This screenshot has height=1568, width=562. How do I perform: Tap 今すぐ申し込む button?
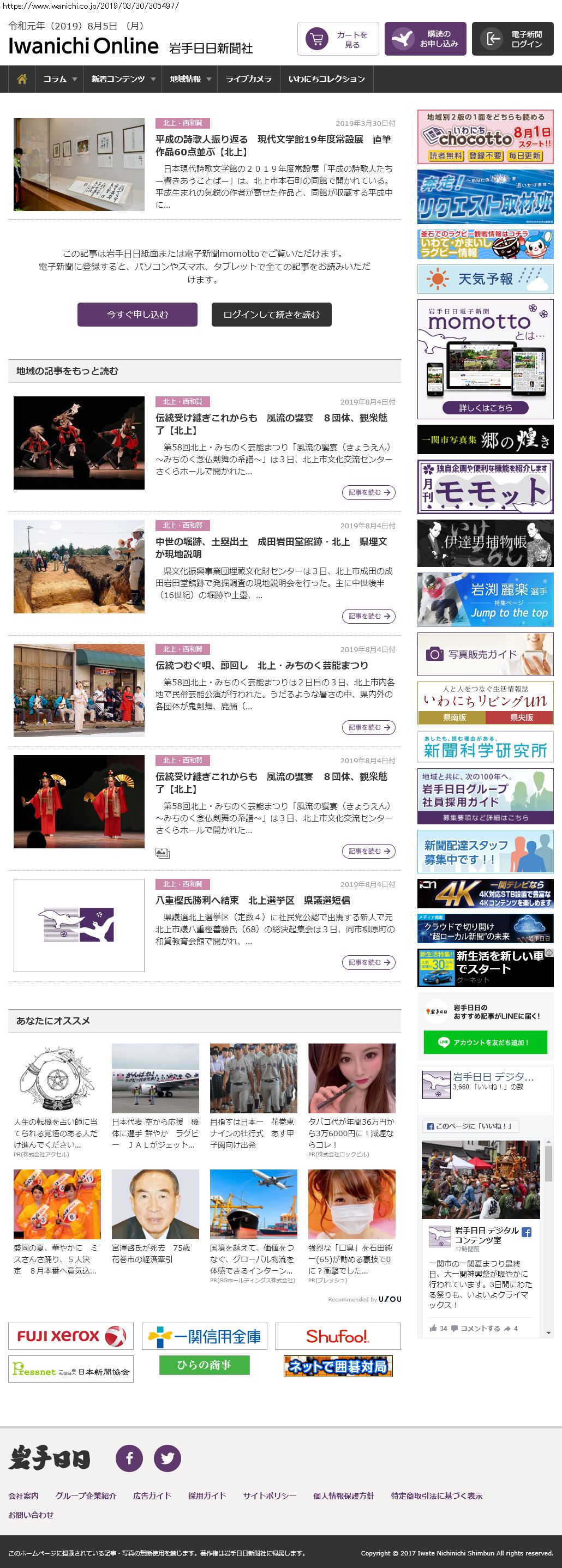tap(137, 315)
